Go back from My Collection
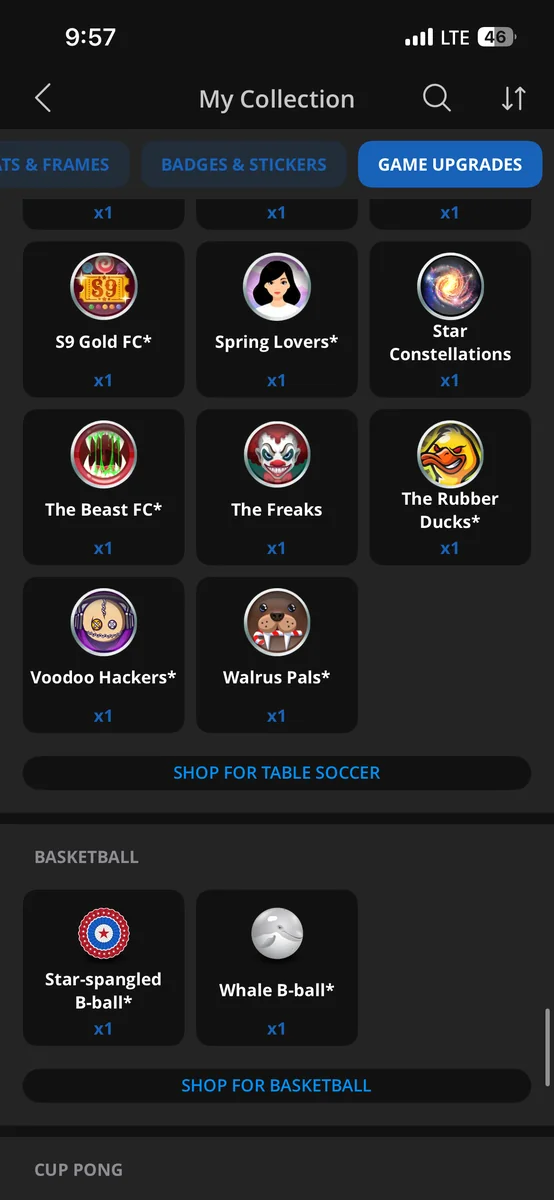This screenshot has height=1200, width=554. click(42, 98)
